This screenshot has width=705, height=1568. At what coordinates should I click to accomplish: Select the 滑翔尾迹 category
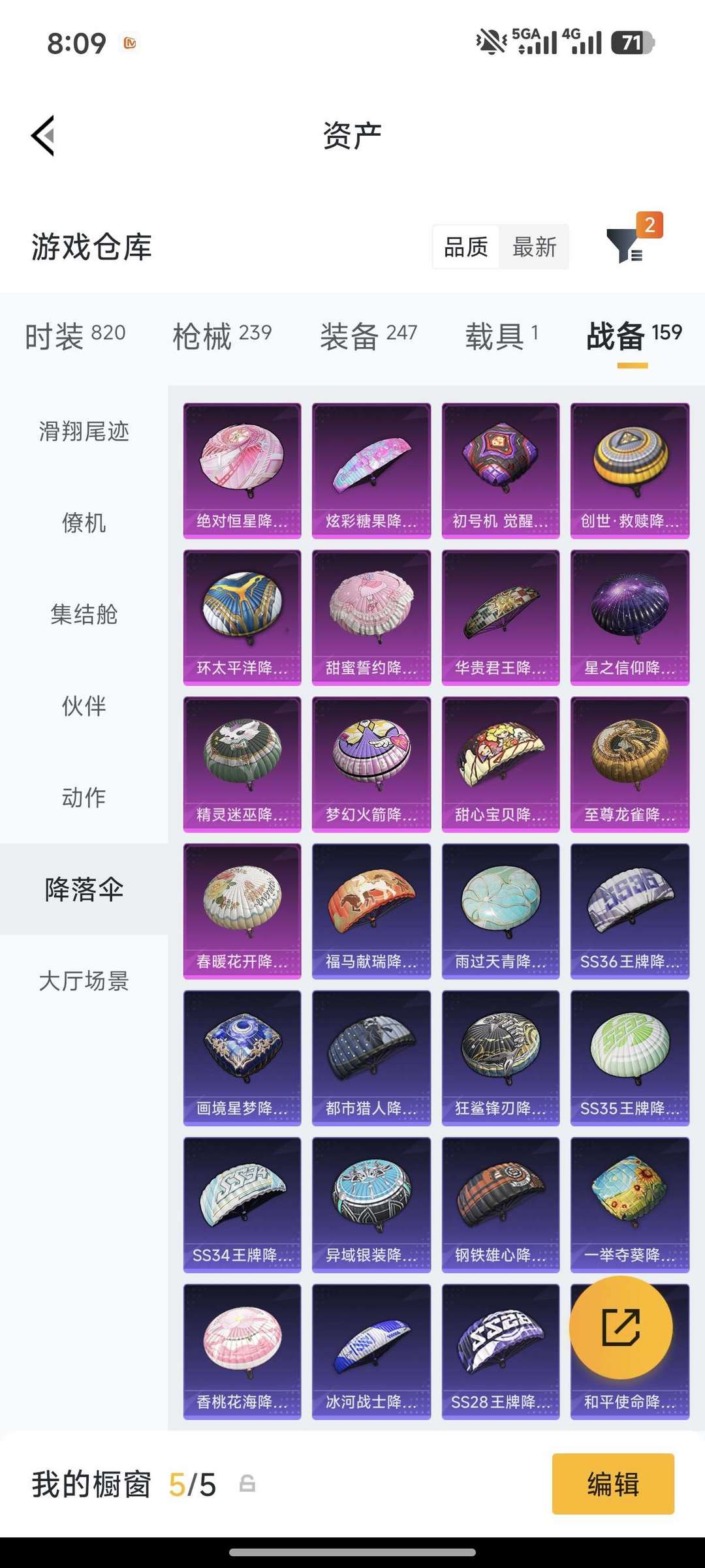click(x=84, y=431)
